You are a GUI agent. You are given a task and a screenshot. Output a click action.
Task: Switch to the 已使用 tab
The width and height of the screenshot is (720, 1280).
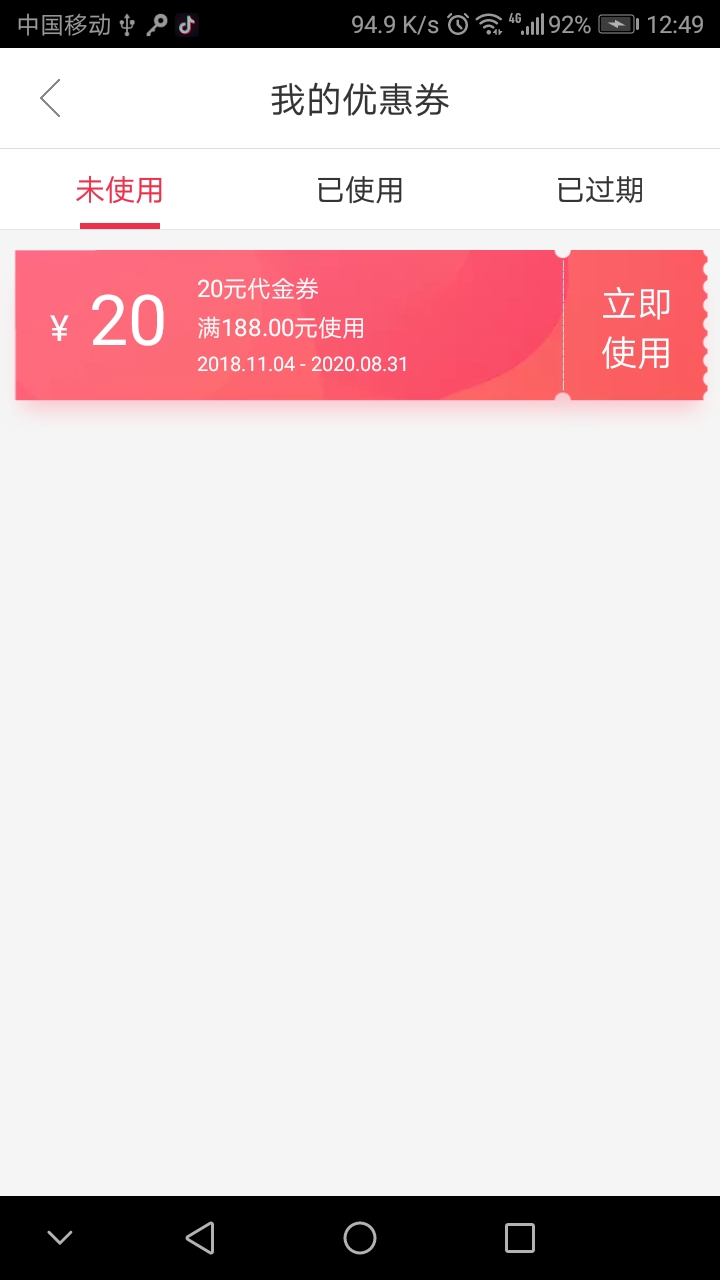(360, 190)
